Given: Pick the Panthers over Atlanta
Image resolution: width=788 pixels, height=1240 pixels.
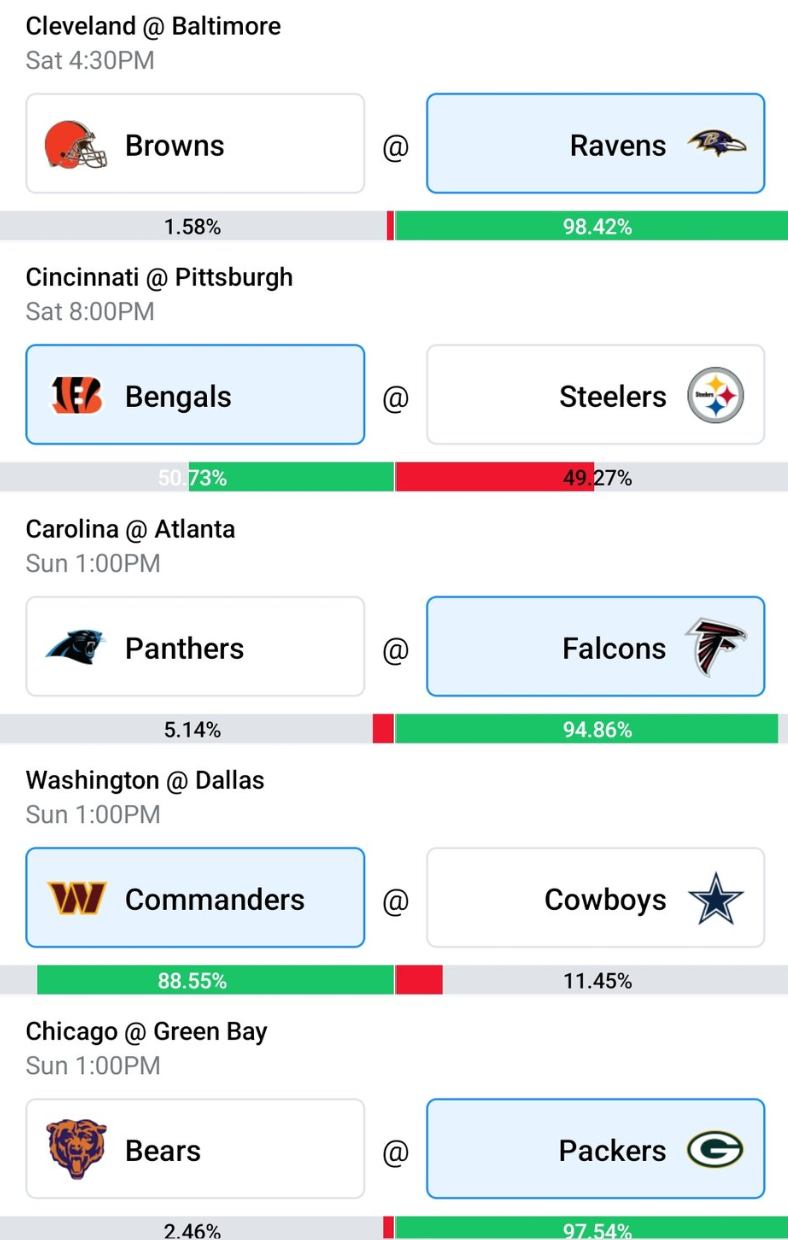Looking at the screenshot, I should tap(195, 646).
